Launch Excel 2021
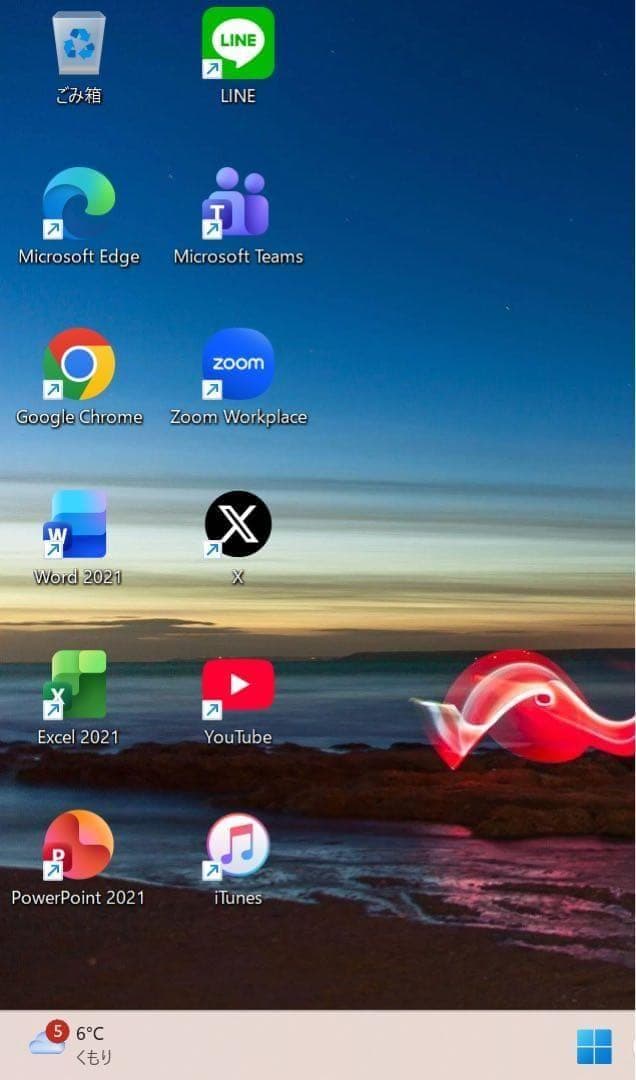The height and width of the screenshot is (1080, 636). [76, 685]
